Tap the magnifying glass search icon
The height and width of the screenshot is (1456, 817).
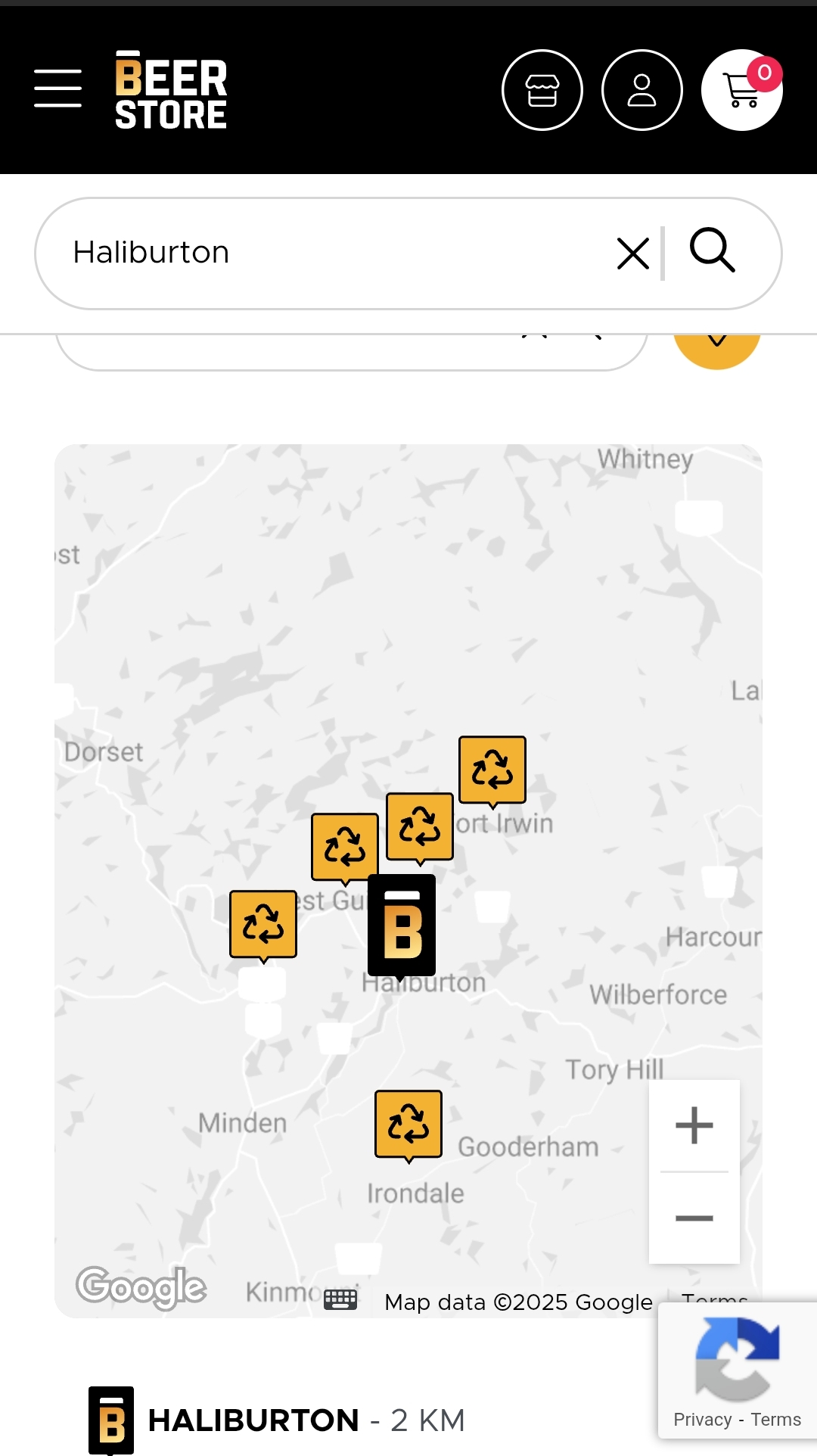(x=712, y=250)
